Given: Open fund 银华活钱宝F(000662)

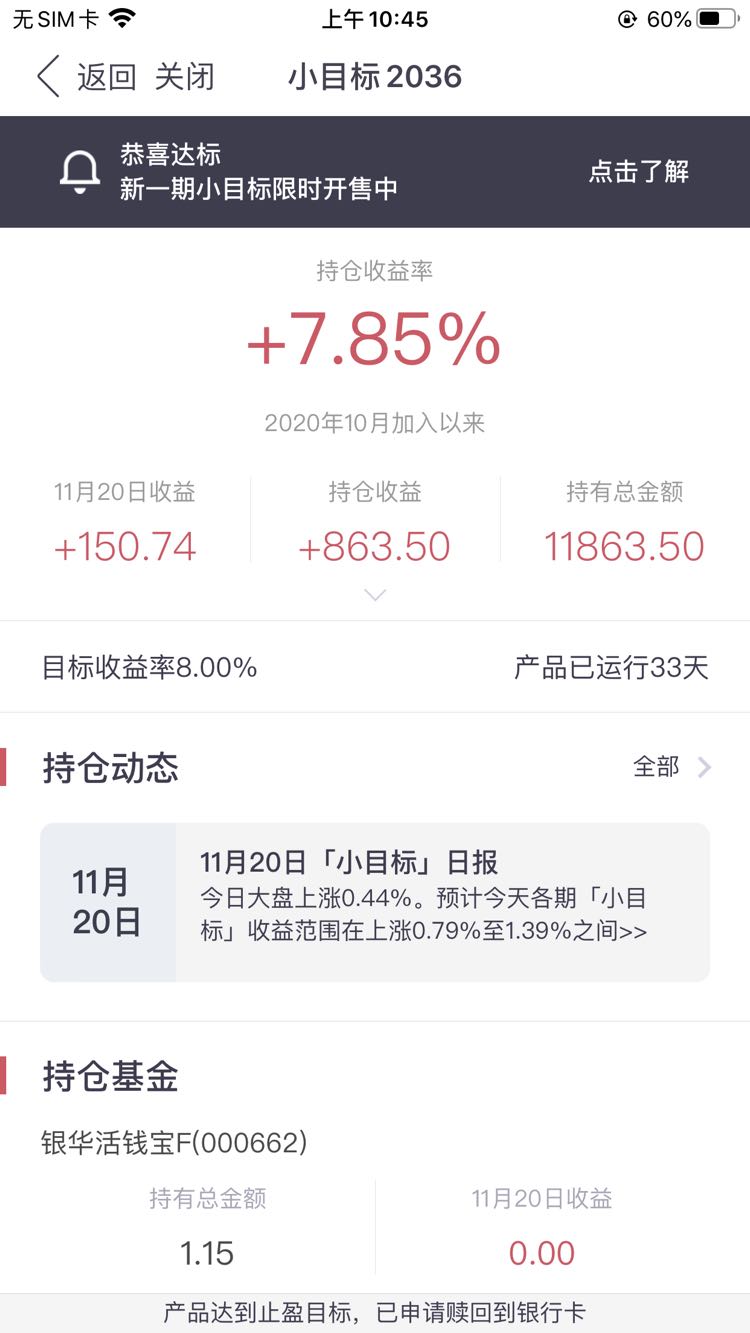Looking at the screenshot, I should 174,1142.
